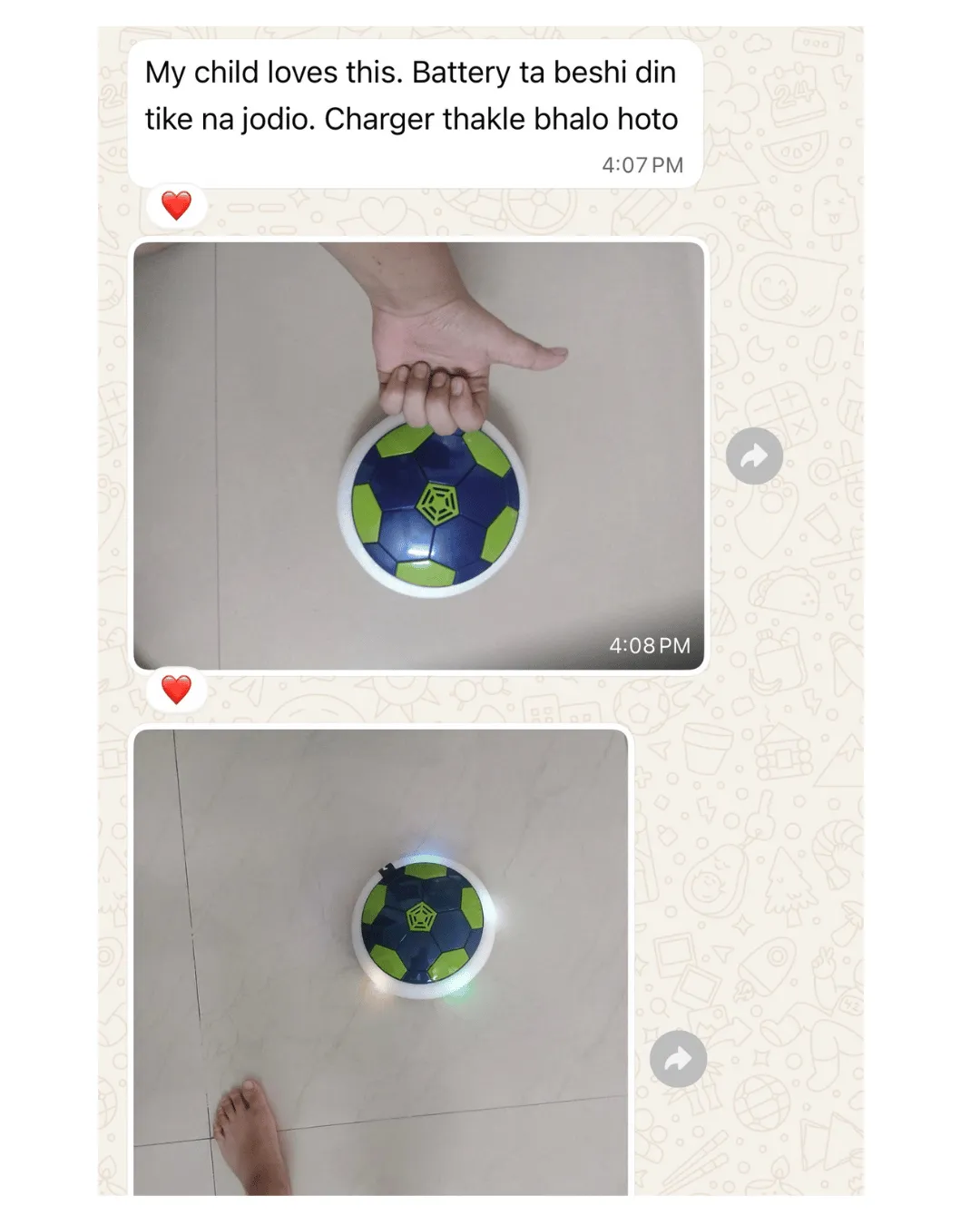Image resolution: width=980 pixels, height=1225 pixels.
Task: Open the photo of hand holding ball
Action: 418,456
